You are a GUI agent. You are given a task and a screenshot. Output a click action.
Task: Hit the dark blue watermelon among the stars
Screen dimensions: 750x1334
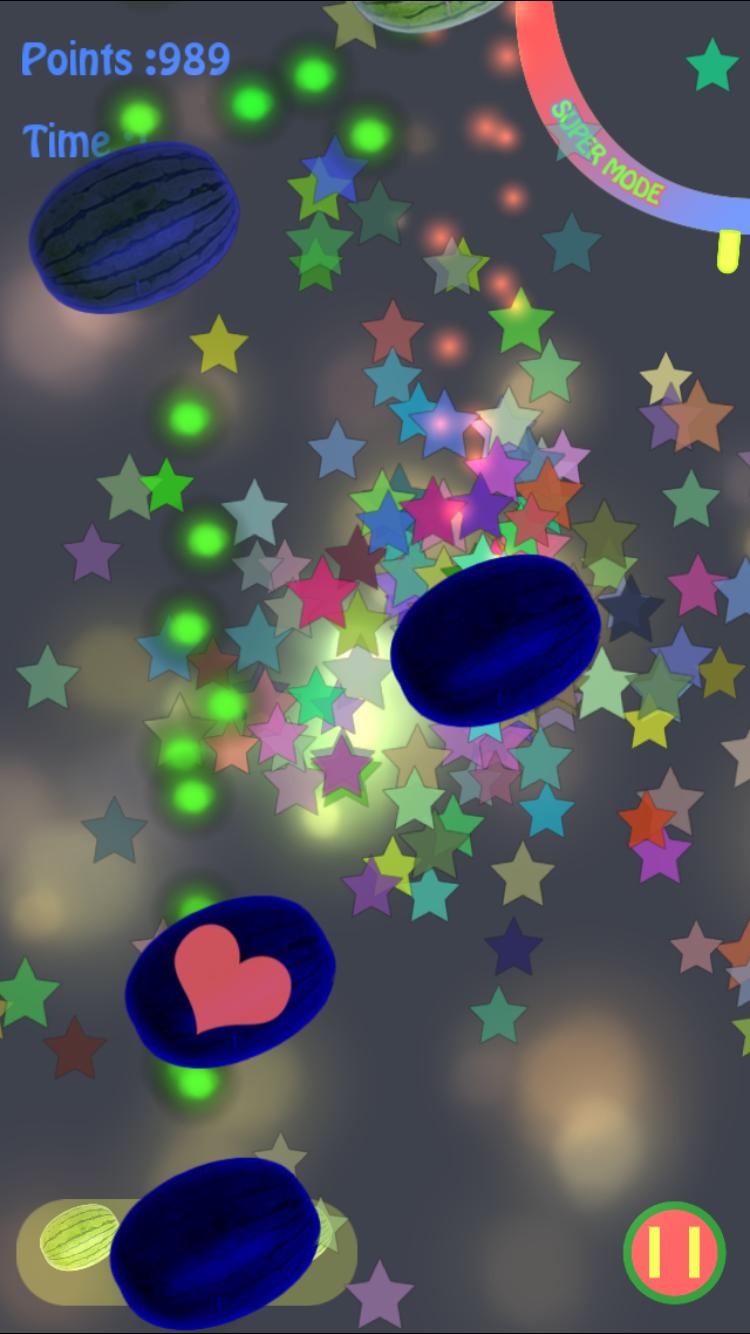496,640
